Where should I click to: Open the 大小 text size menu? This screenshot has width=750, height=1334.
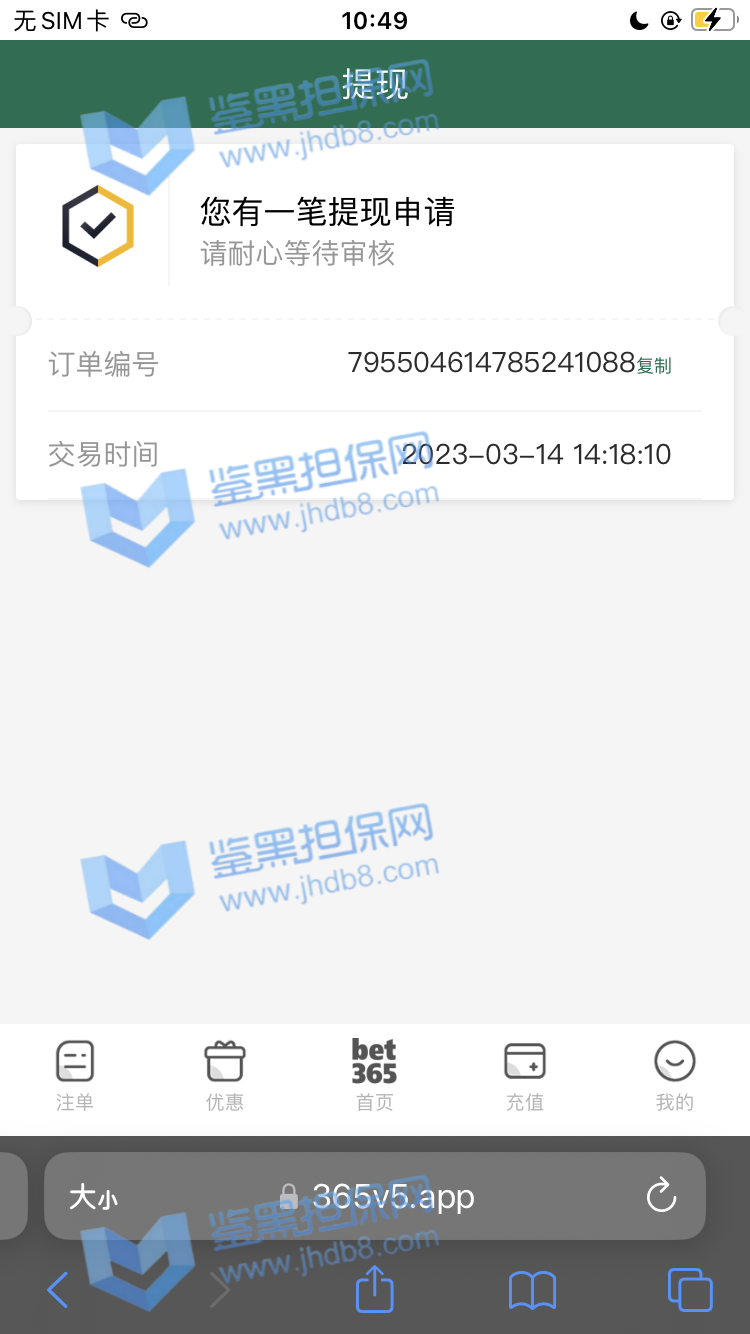93,1197
